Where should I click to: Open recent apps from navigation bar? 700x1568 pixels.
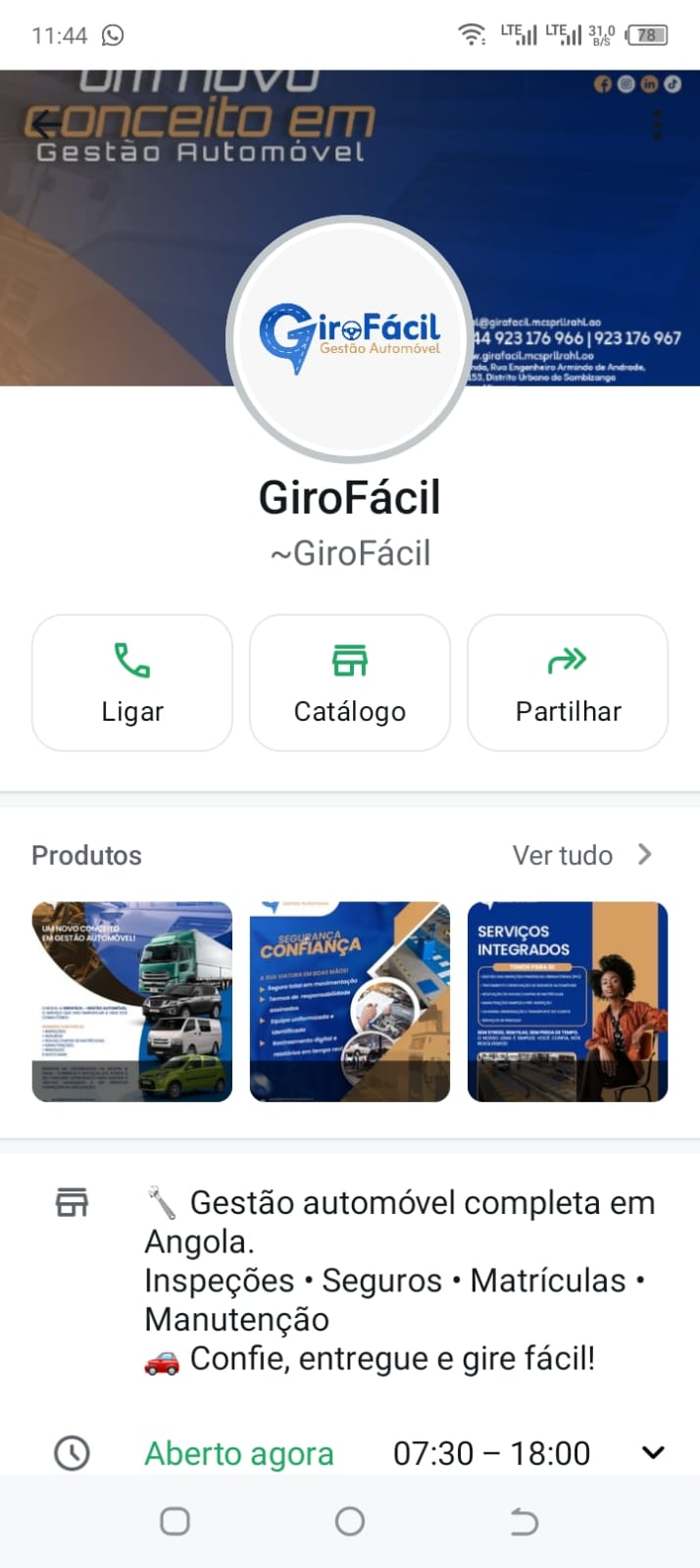(x=175, y=1521)
